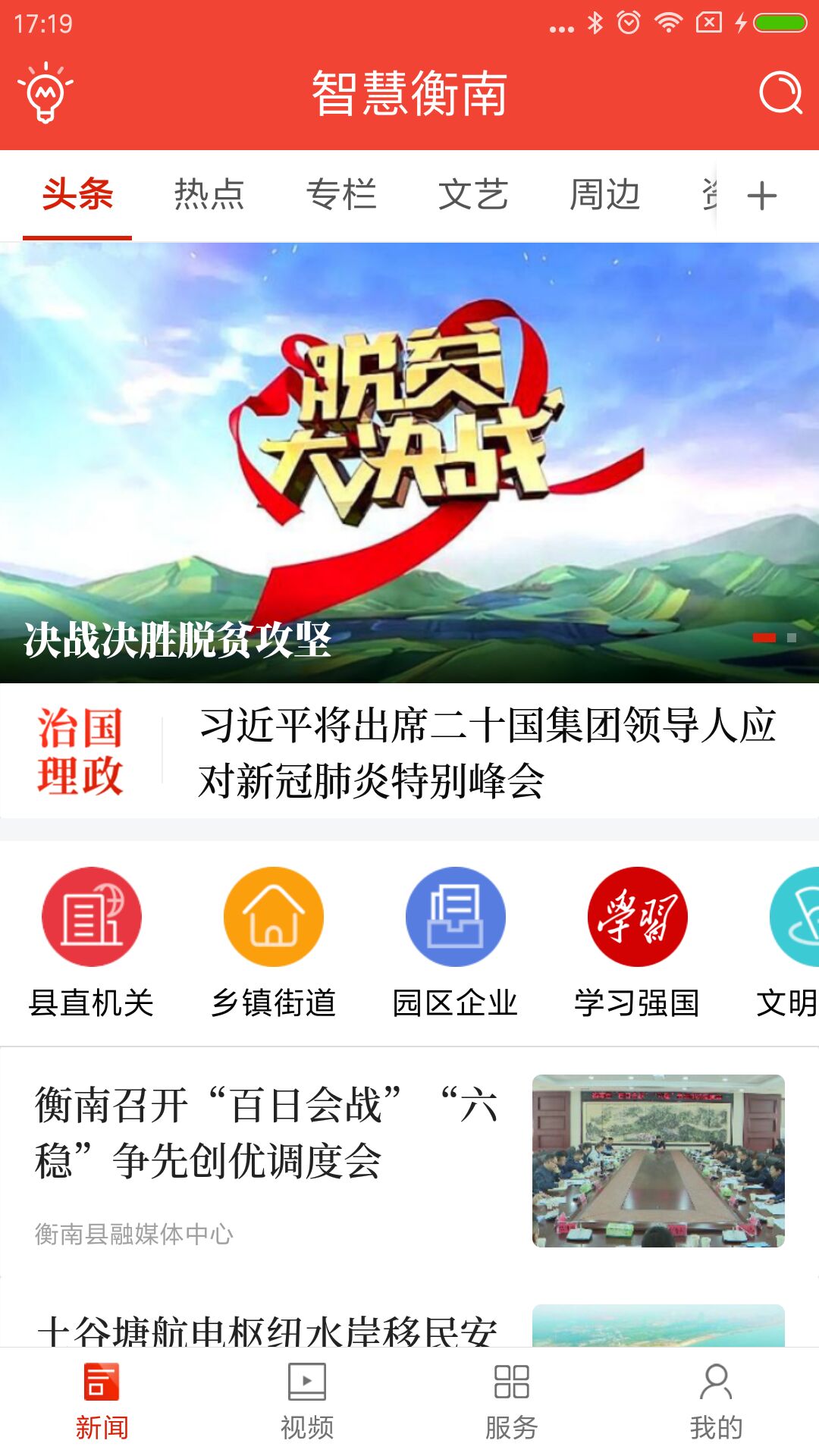819x1456 pixels.
Task: Select the 头条 tab
Action: coord(77,195)
